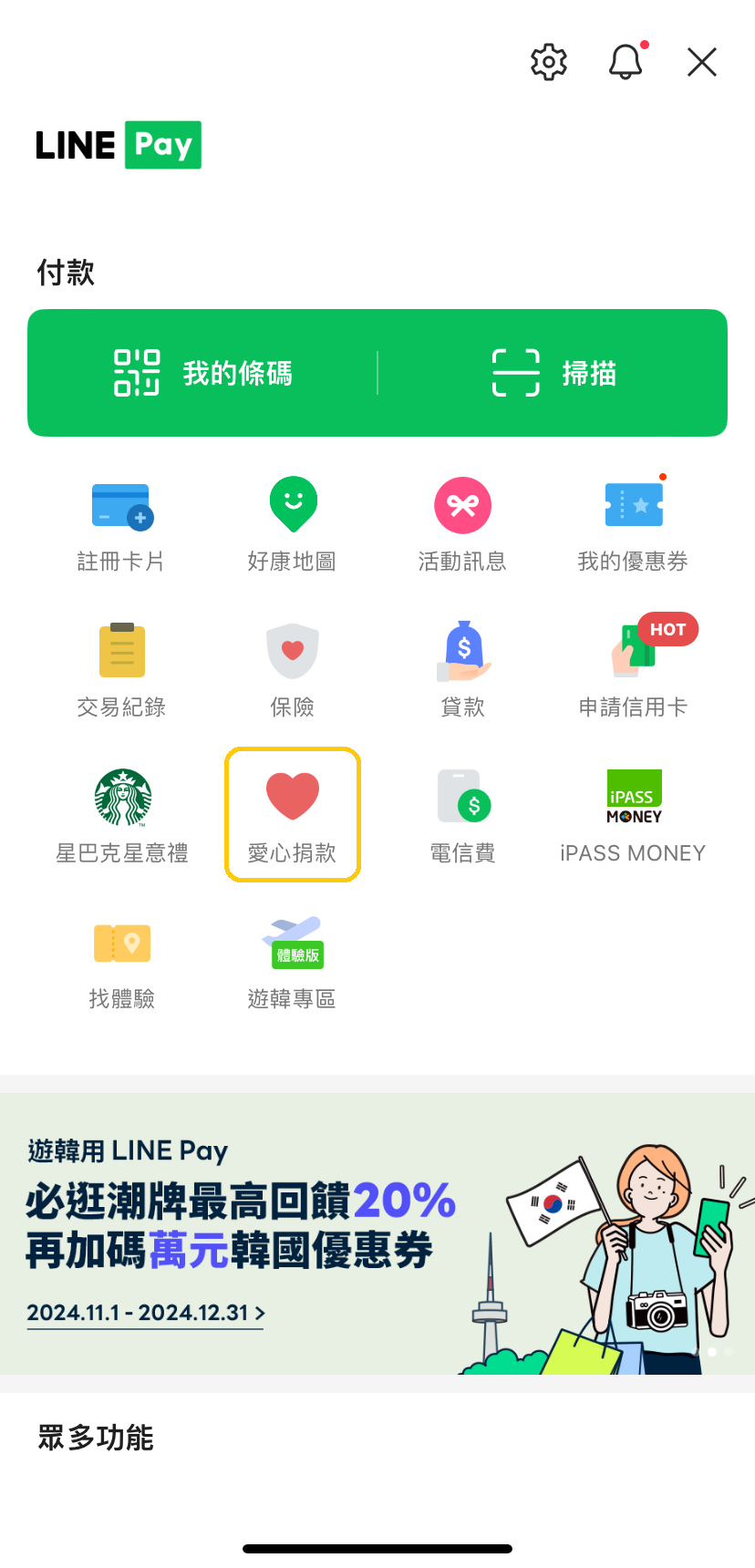The width and height of the screenshot is (755, 1568).
Task: Select 註冊卡片 to register a card
Action: click(121, 523)
